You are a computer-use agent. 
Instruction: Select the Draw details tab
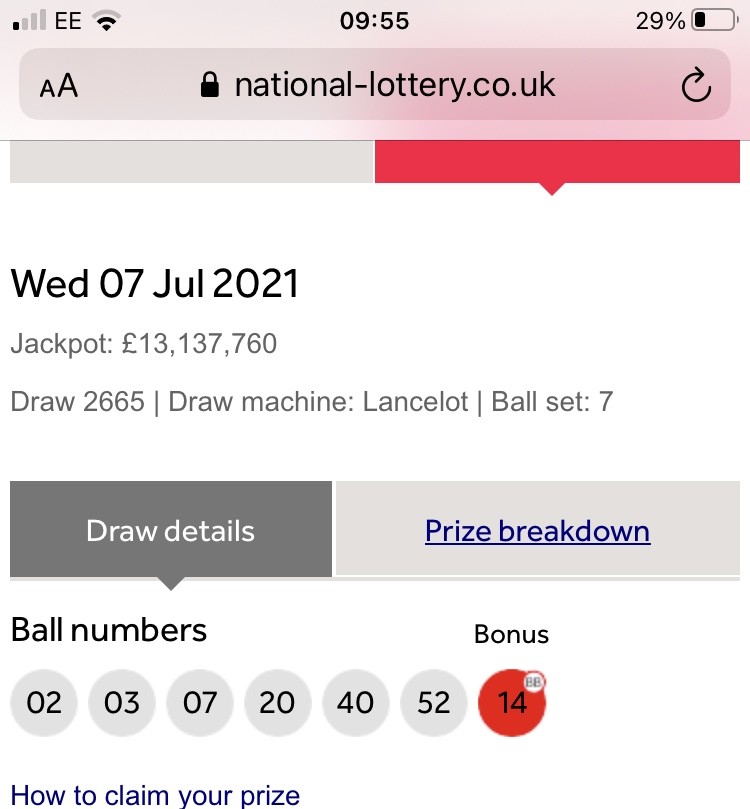[x=171, y=530]
